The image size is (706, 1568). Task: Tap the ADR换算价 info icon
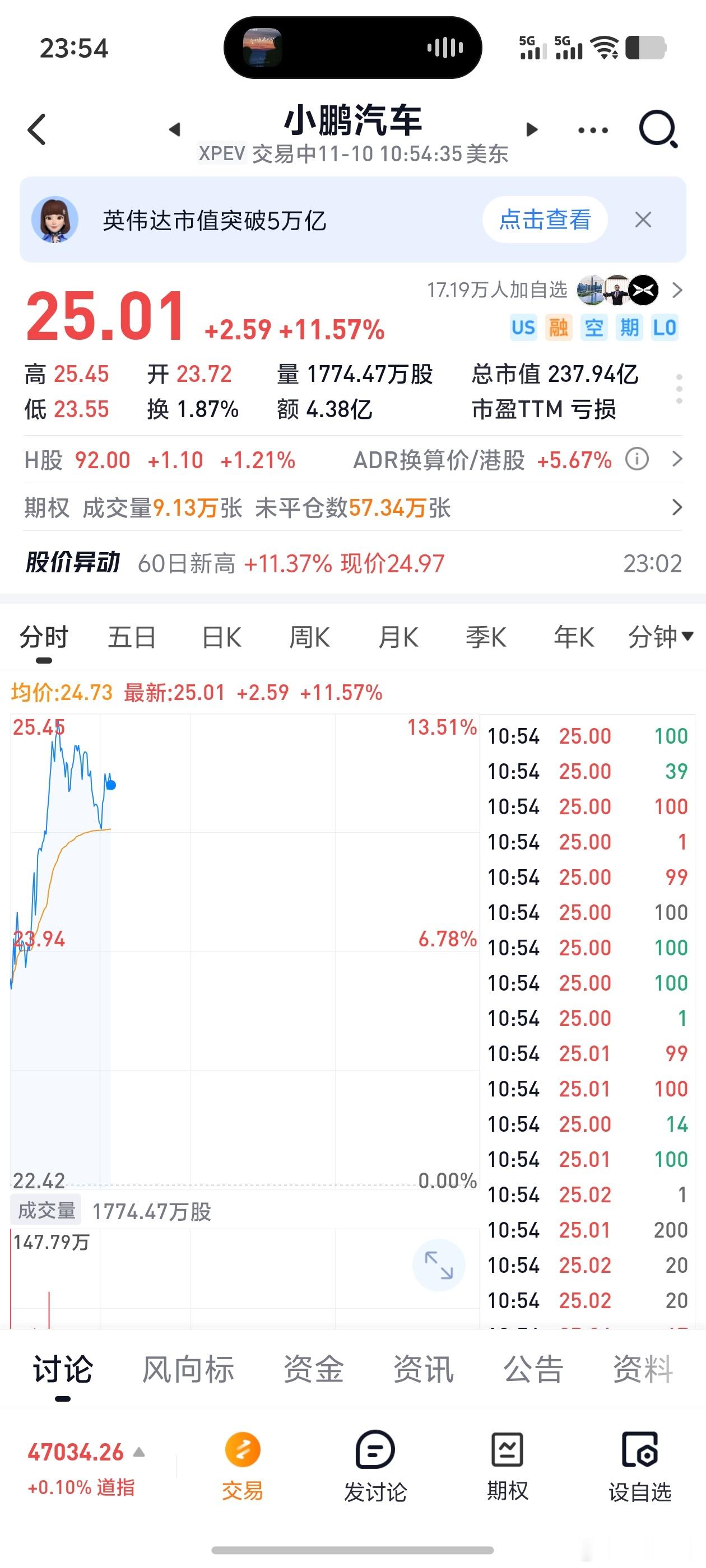[636, 460]
